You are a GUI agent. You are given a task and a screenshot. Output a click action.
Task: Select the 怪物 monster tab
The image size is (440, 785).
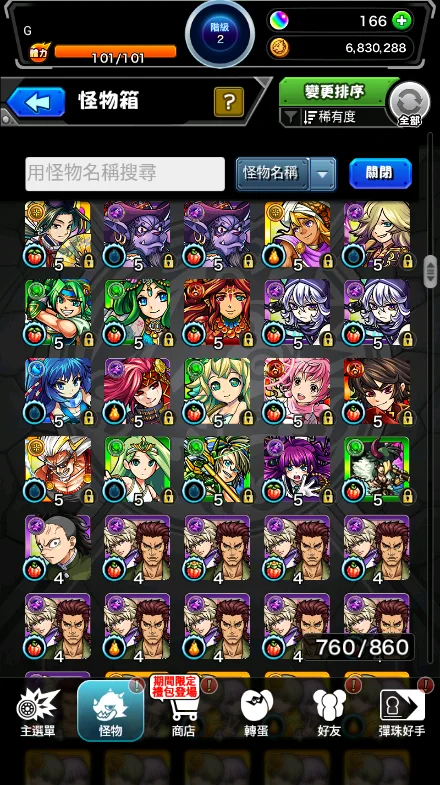coord(111,711)
